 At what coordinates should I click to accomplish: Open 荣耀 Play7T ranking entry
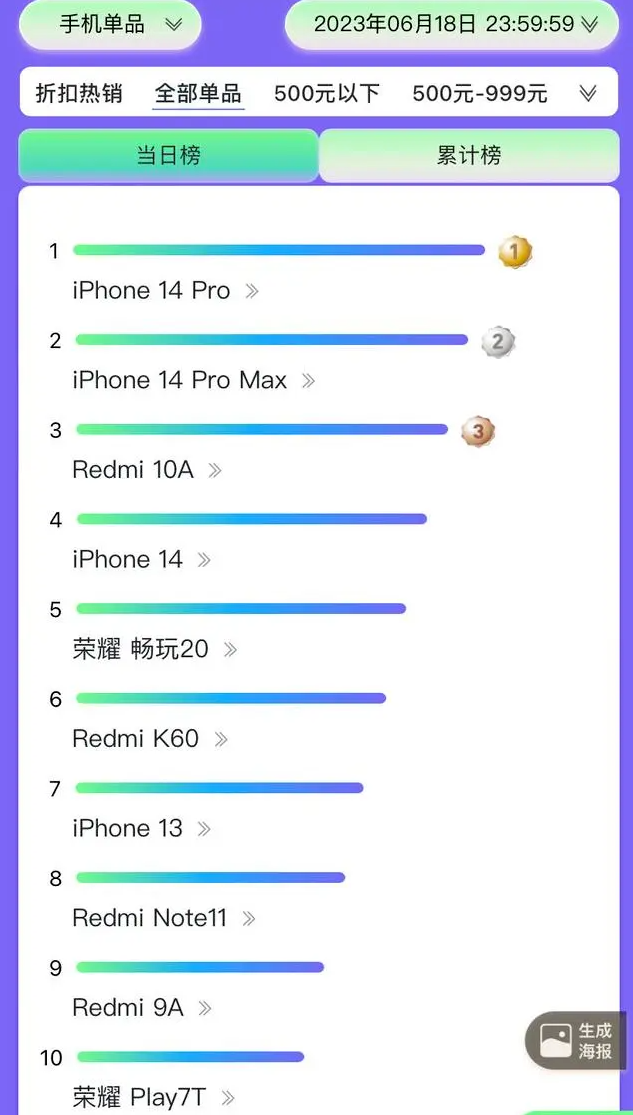coord(154,1097)
